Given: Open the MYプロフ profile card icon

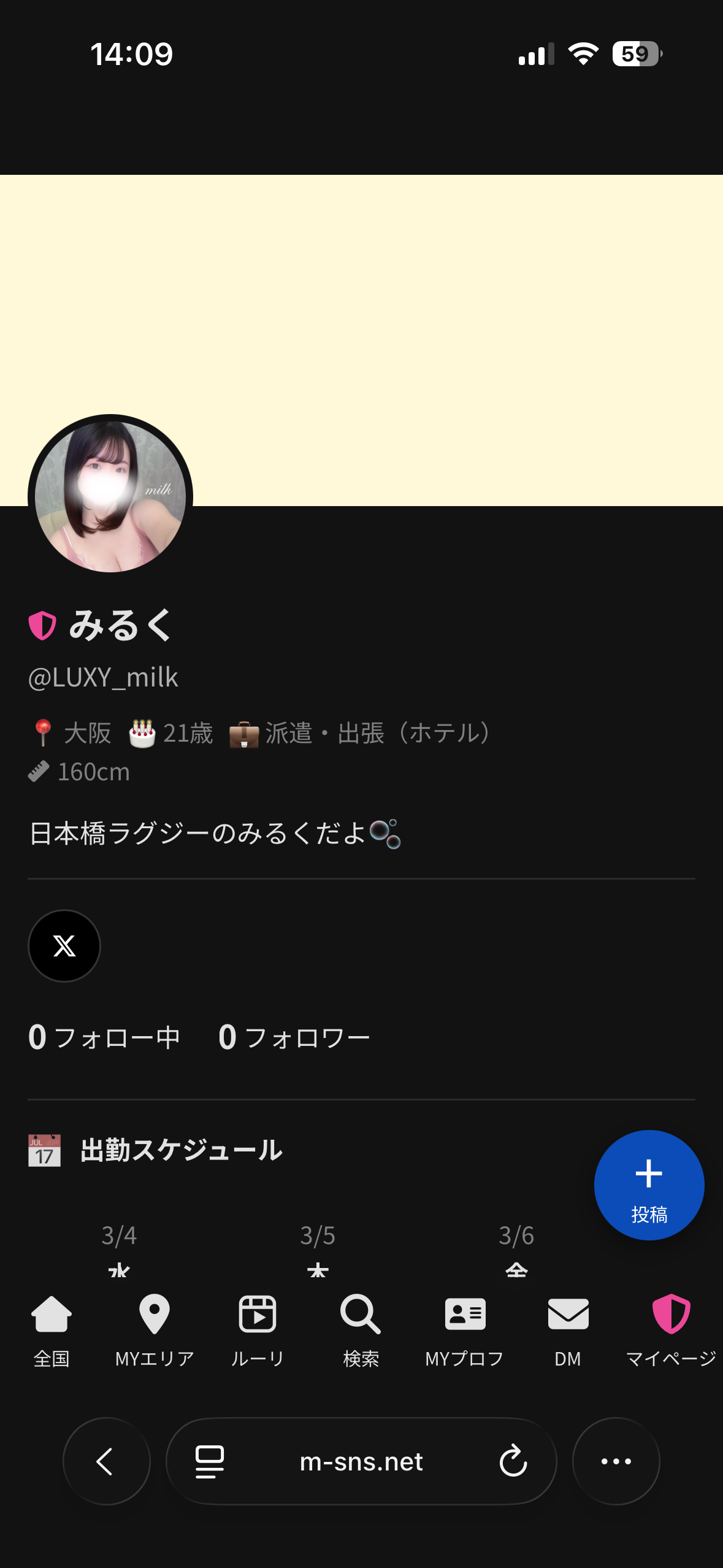Looking at the screenshot, I should point(464,1315).
